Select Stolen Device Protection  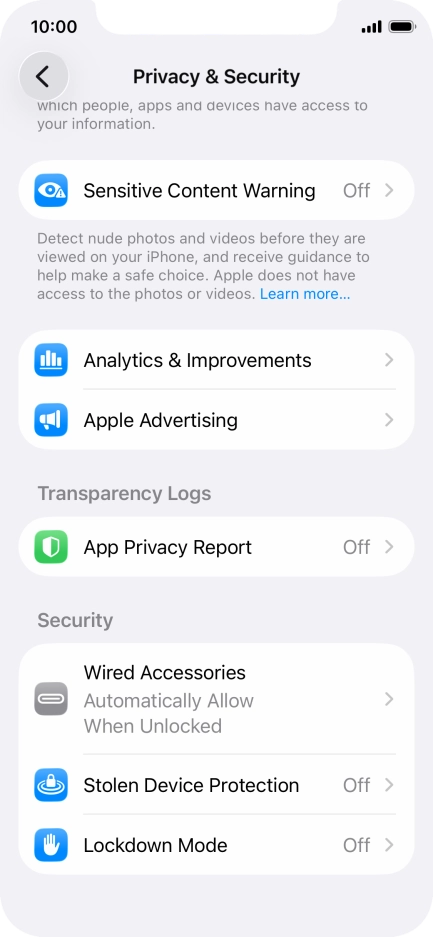(216, 785)
